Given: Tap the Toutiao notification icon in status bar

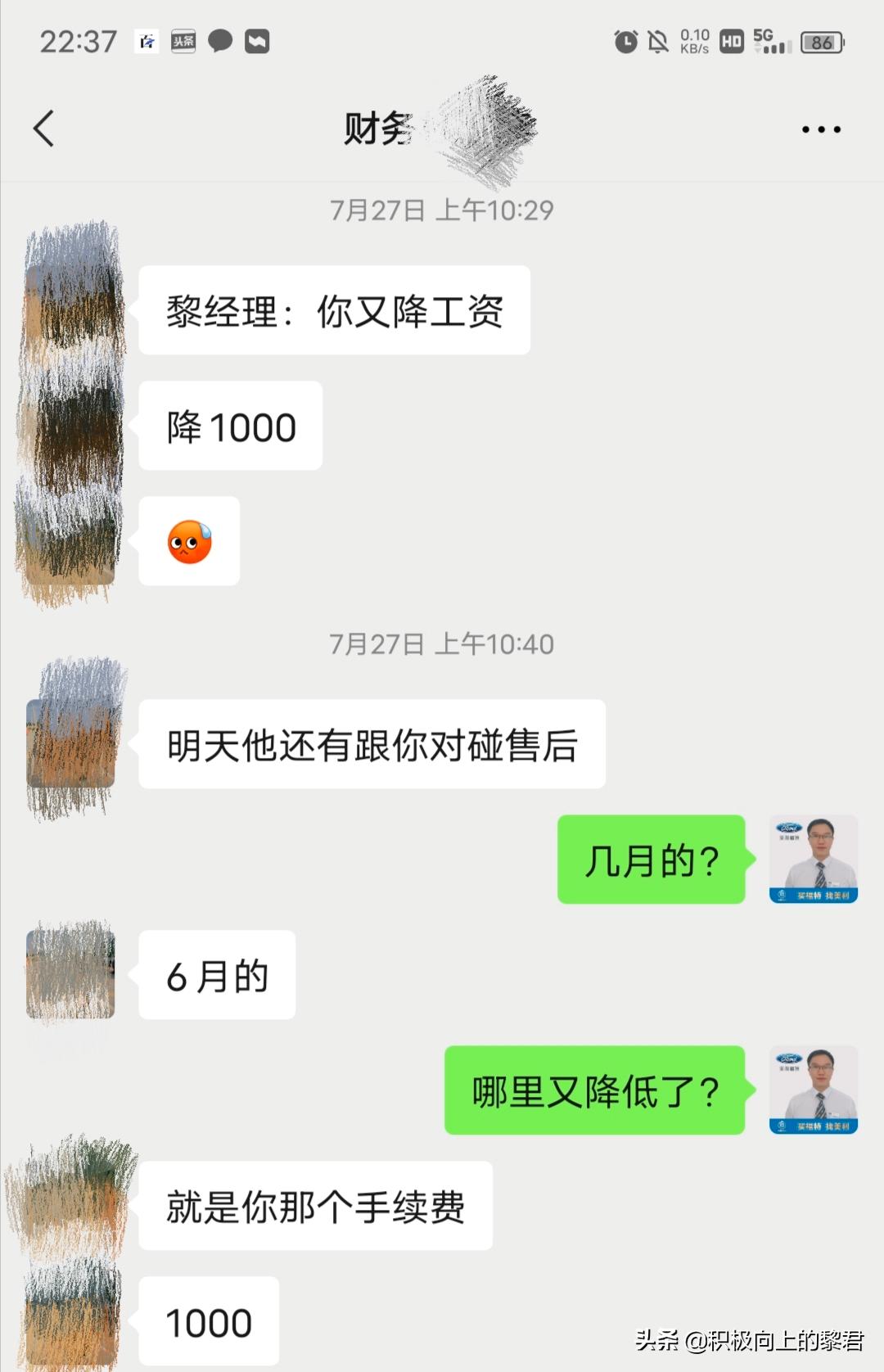Looking at the screenshot, I should pyautogui.click(x=182, y=41).
